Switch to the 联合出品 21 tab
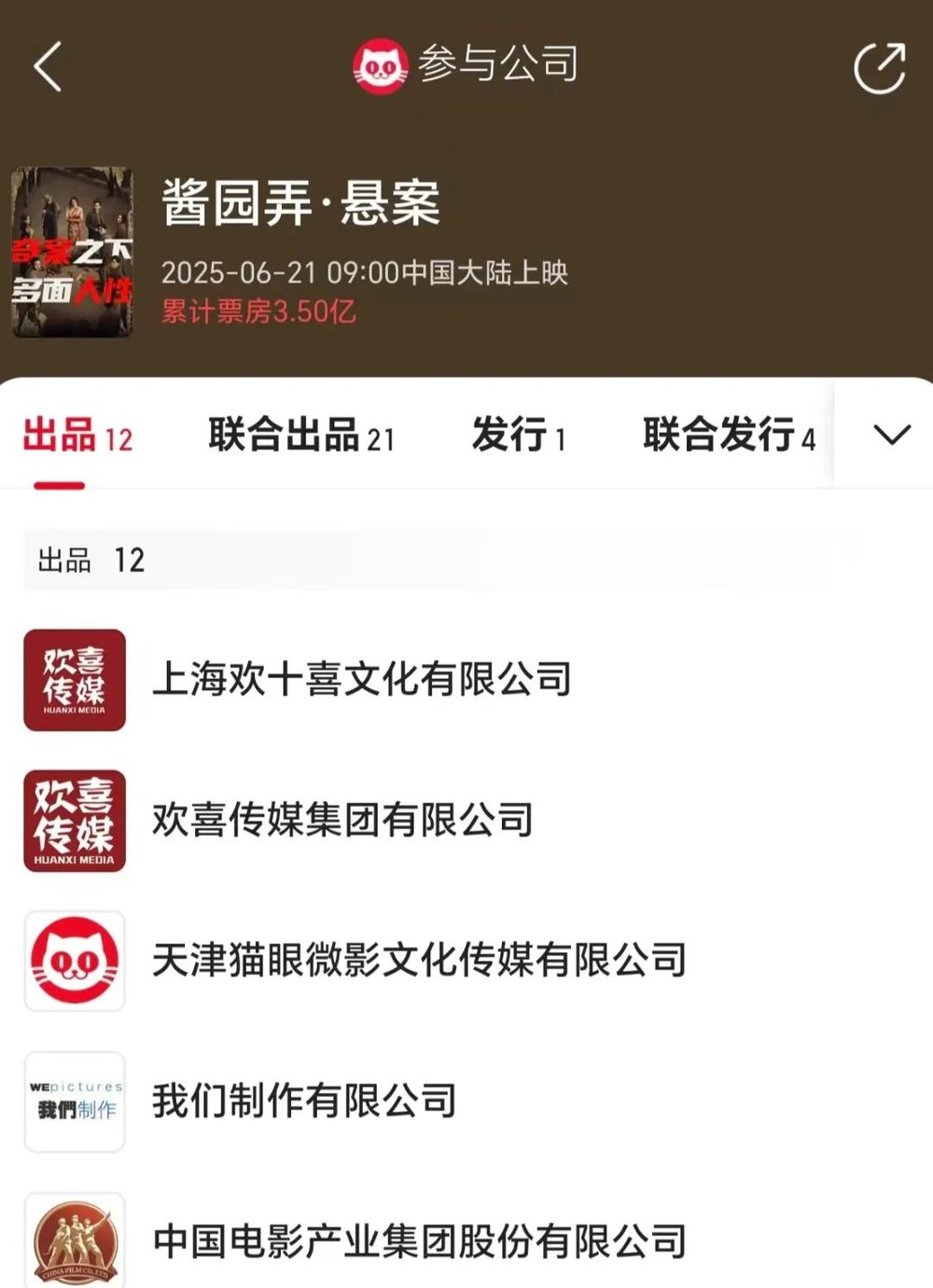Screen dimensions: 933x1288 [x=301, y=436]
